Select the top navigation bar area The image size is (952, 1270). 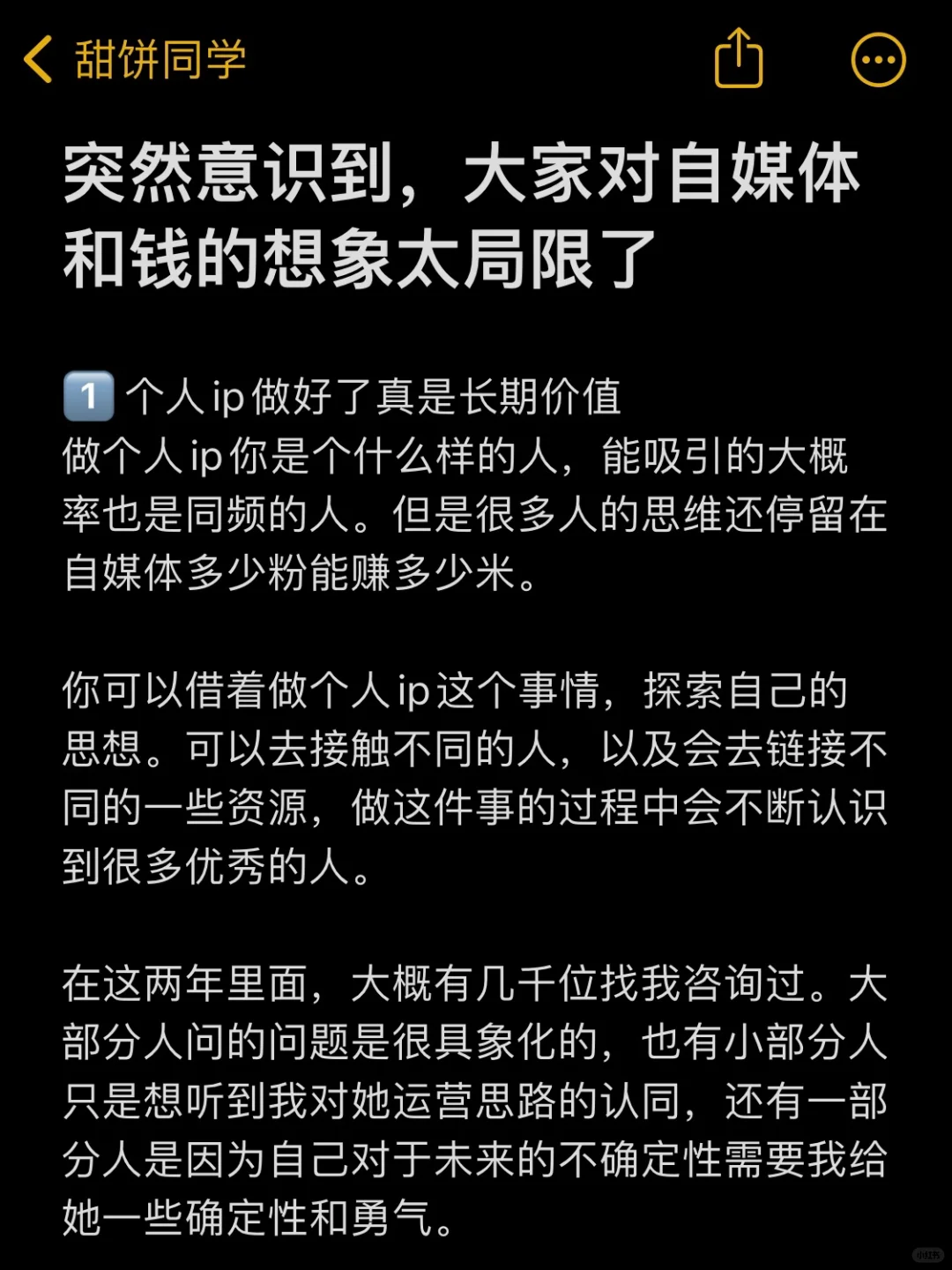476,60
